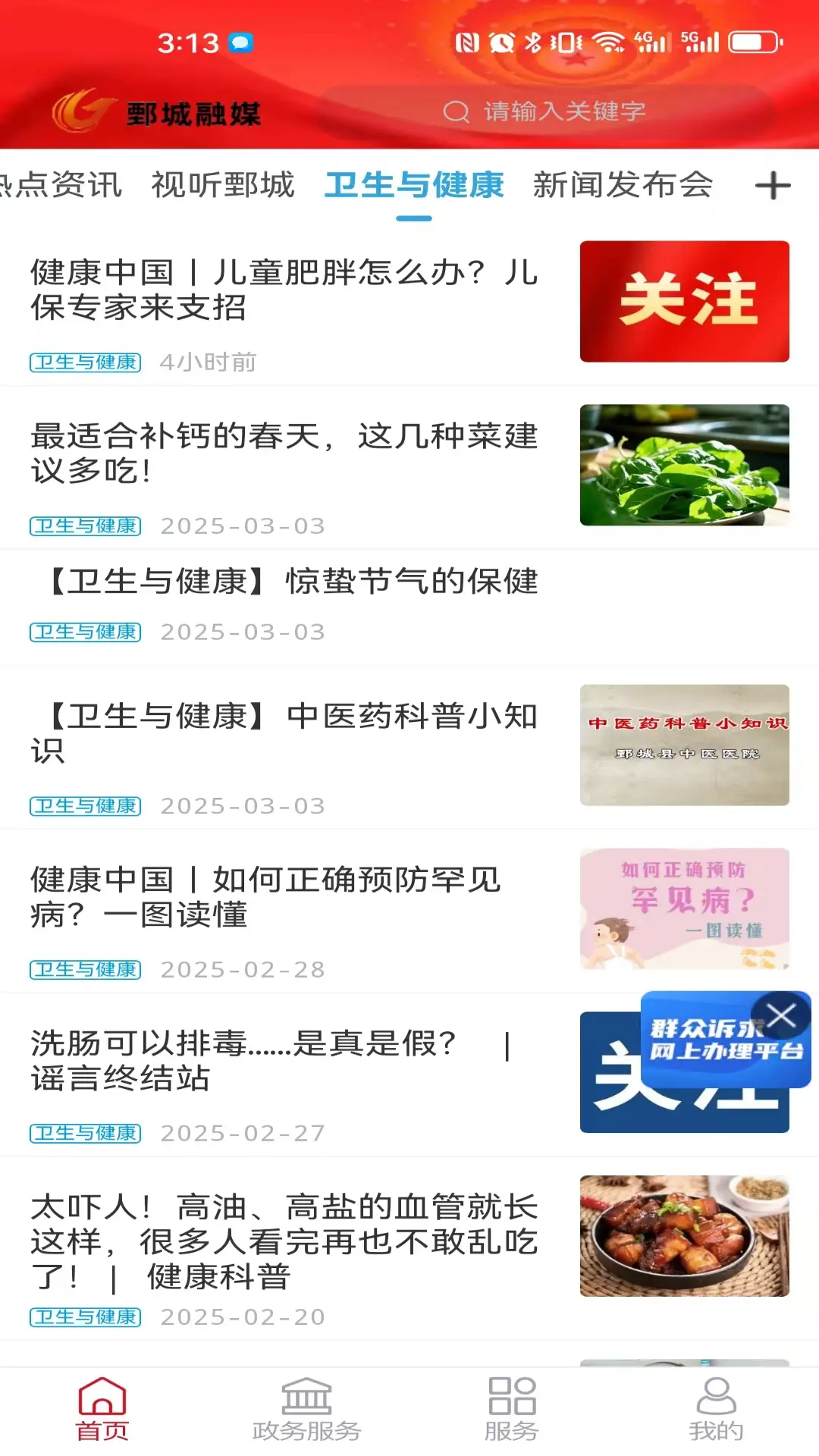This screenshot has height=1456, width=819.
Task: Open the 儿童肥胖怎么办 article
Action: click(284, 290)
